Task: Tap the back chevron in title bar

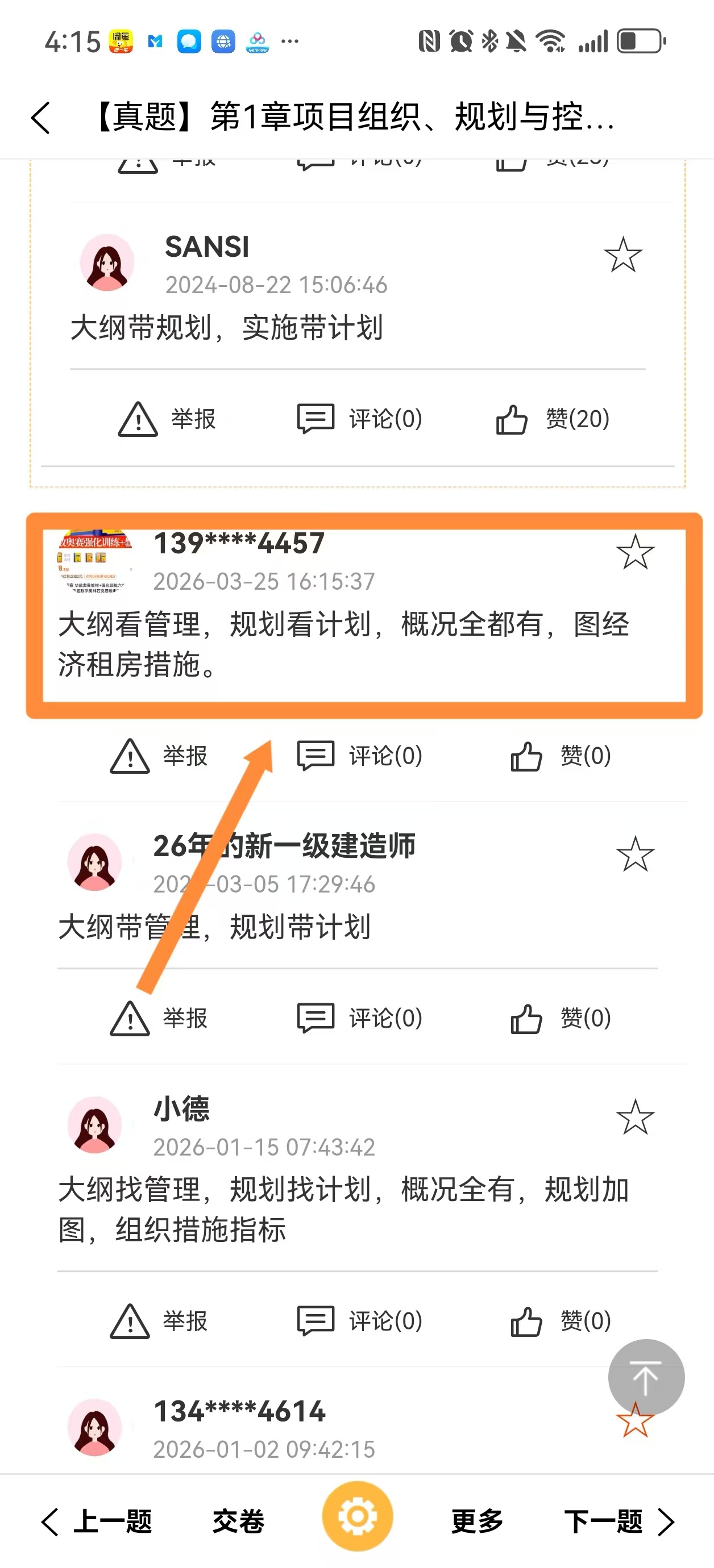Action: point(40,118)
